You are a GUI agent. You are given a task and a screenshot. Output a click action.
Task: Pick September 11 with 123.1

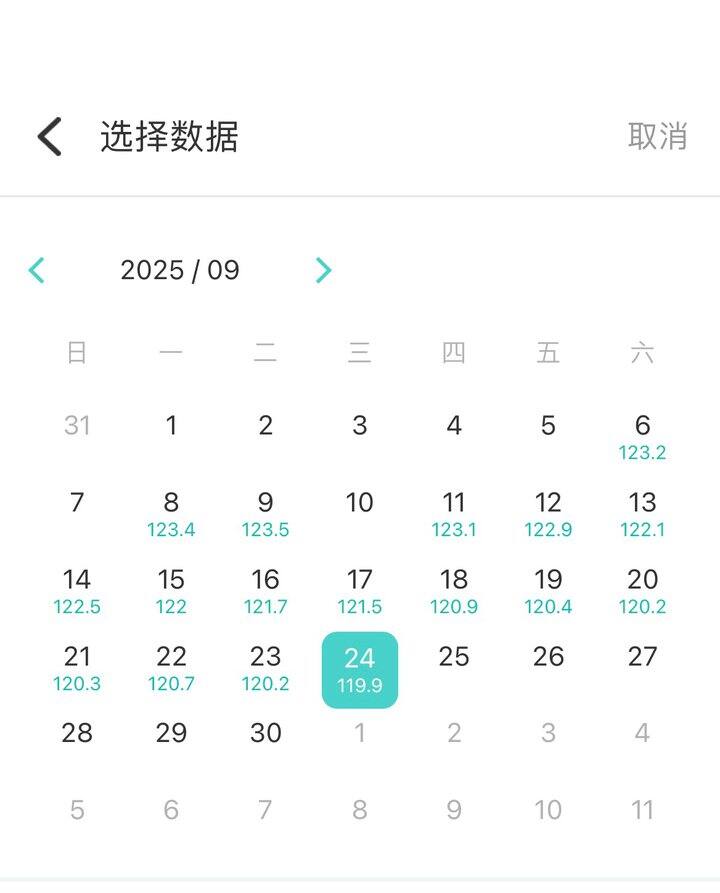pyautogui.click(x=454, y=513)
